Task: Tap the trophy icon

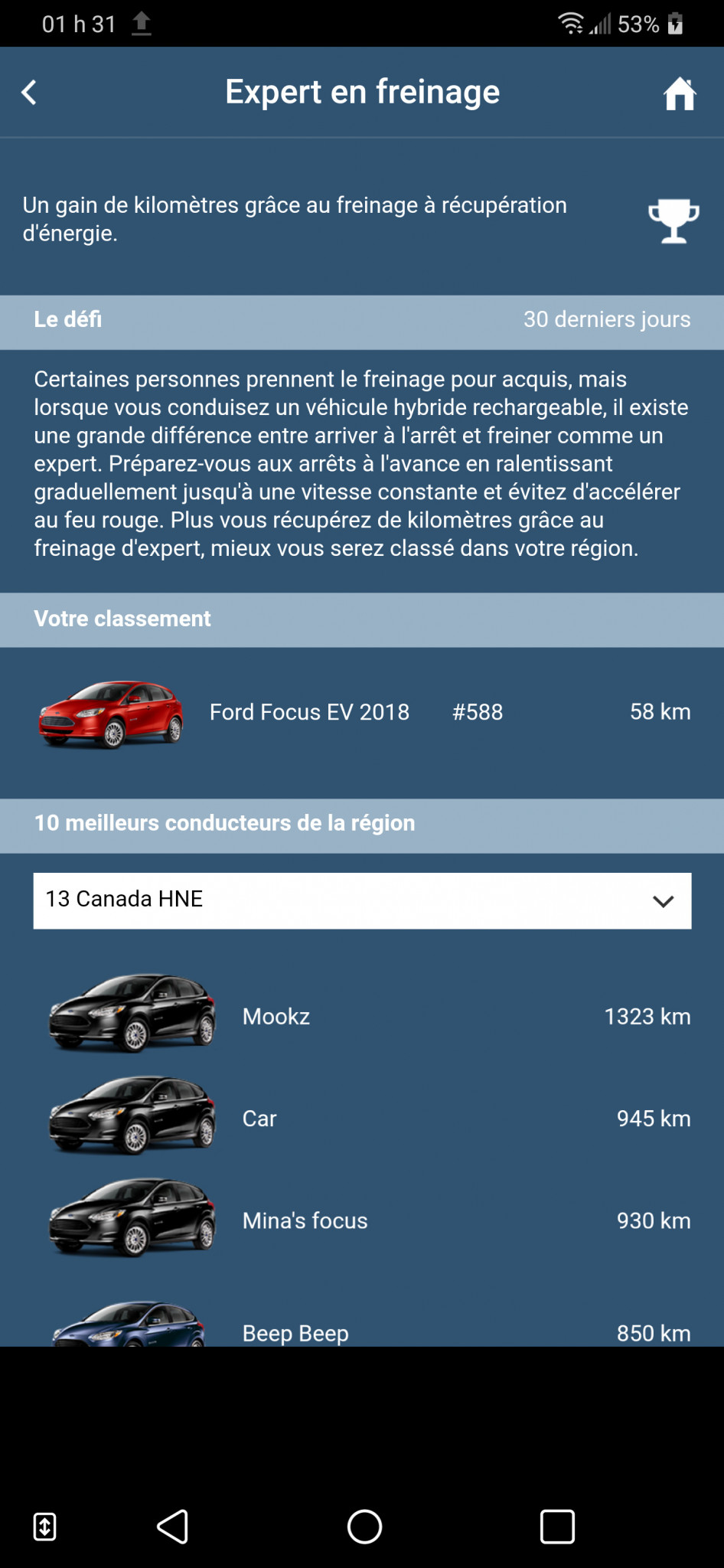Action: 673,220
